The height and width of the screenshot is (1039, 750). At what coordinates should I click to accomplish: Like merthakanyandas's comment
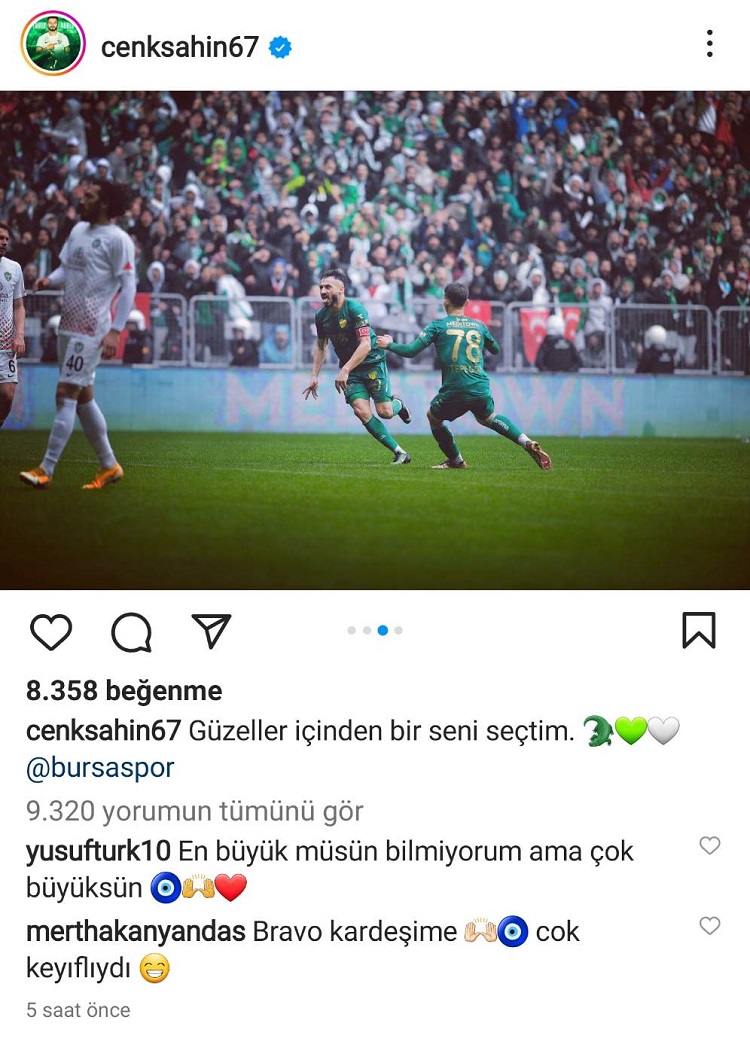709,926
